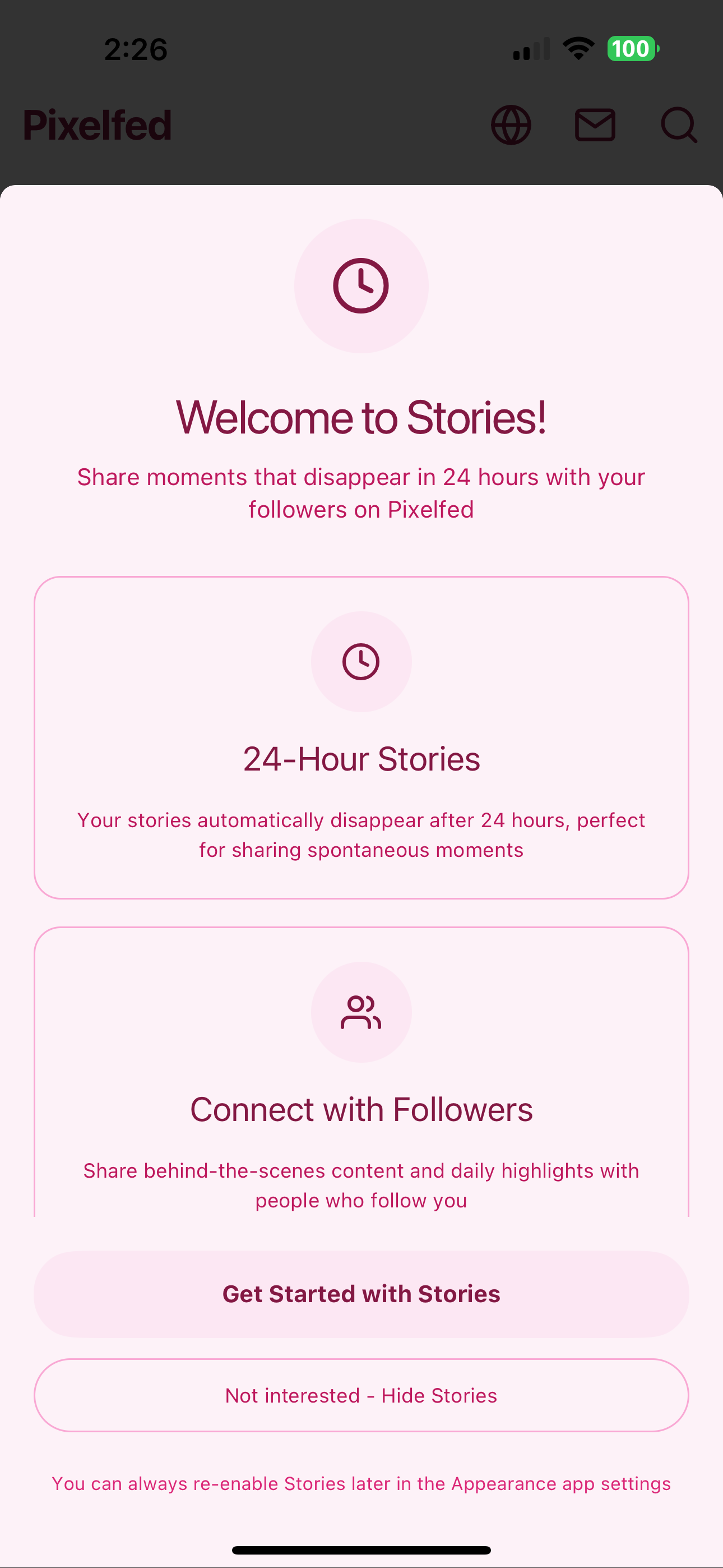Tap Get Started with Stories button
723x1568 pixels.
(x=361, y=1294)
